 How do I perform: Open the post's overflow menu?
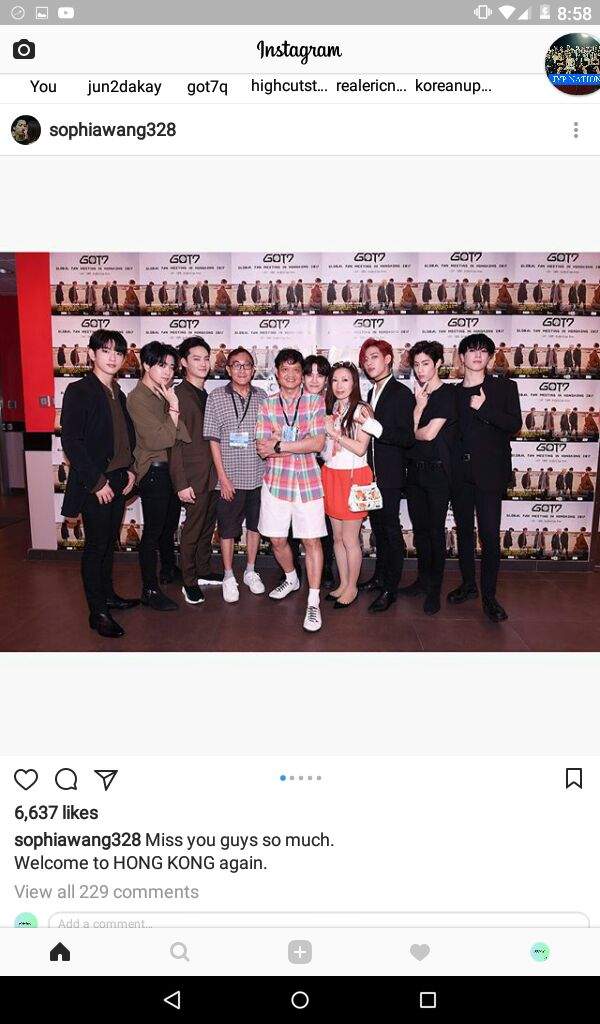pyautogui.click(x=575, y=130)
